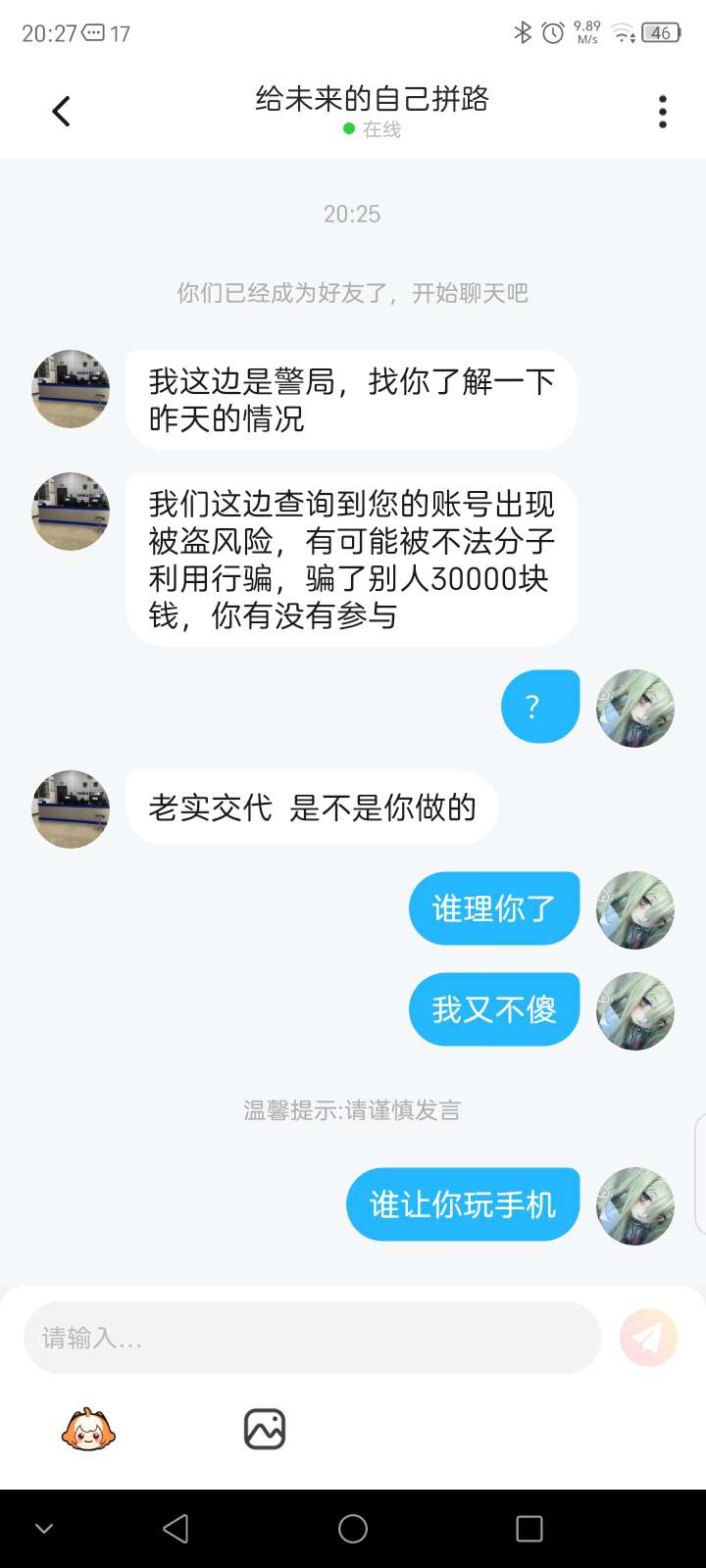This screenshot has width=706, height=1568.
Task: Open the three-dot overflow menu
Action: 663,112
